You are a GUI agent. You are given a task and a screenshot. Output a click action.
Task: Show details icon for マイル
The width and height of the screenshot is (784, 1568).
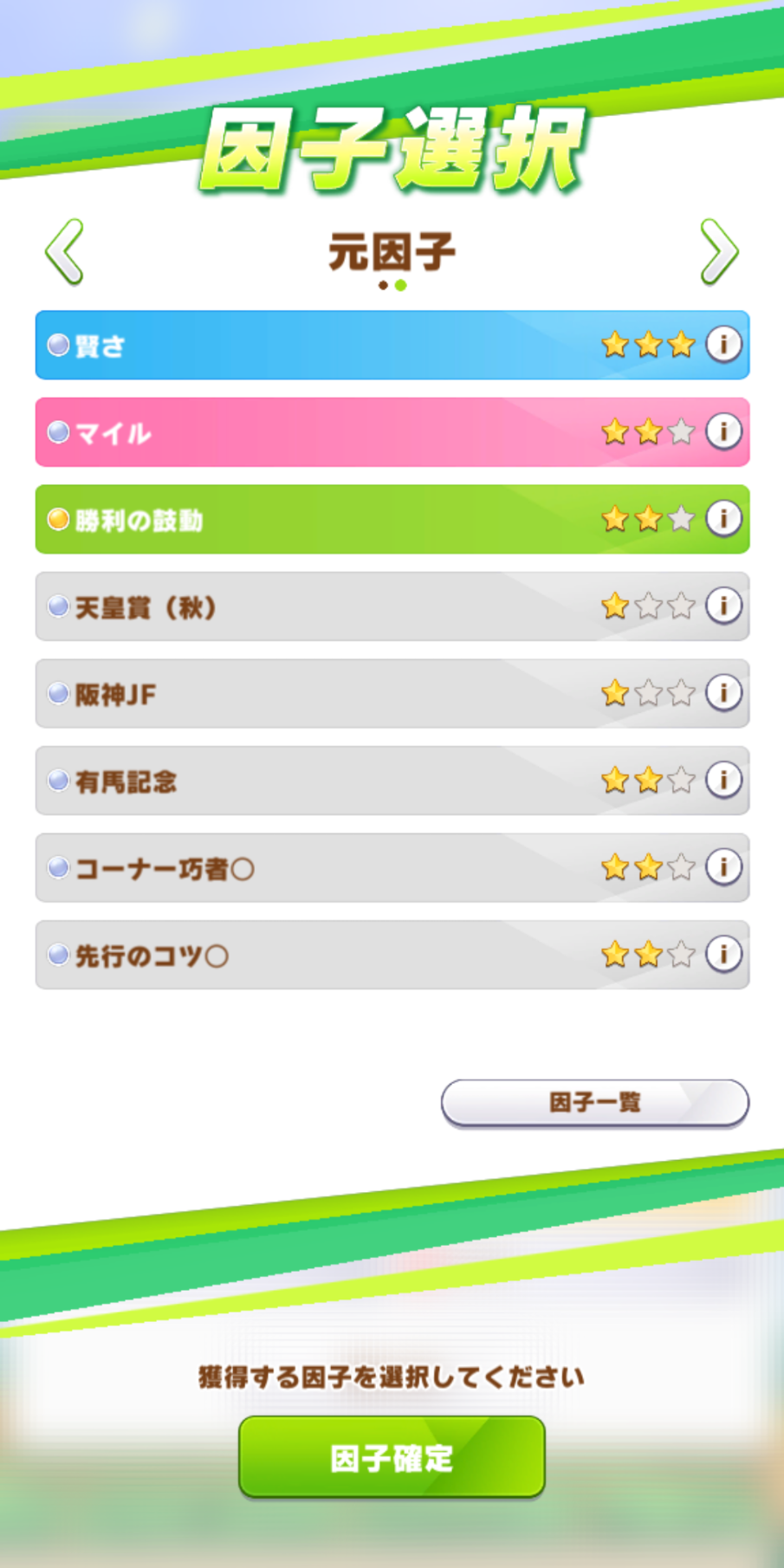(x=723, y=431)
